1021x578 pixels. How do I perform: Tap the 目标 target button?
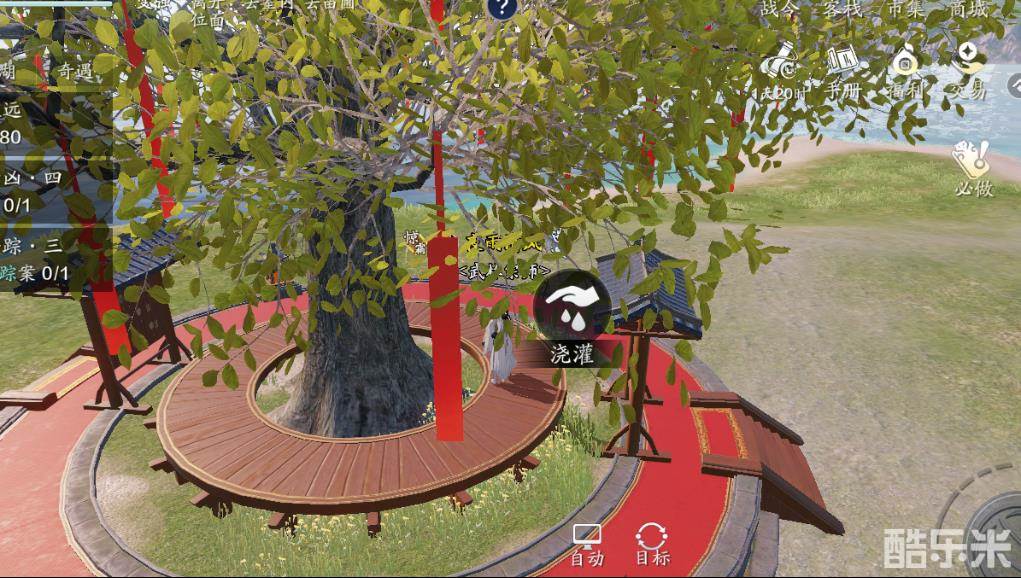(652, 543)
